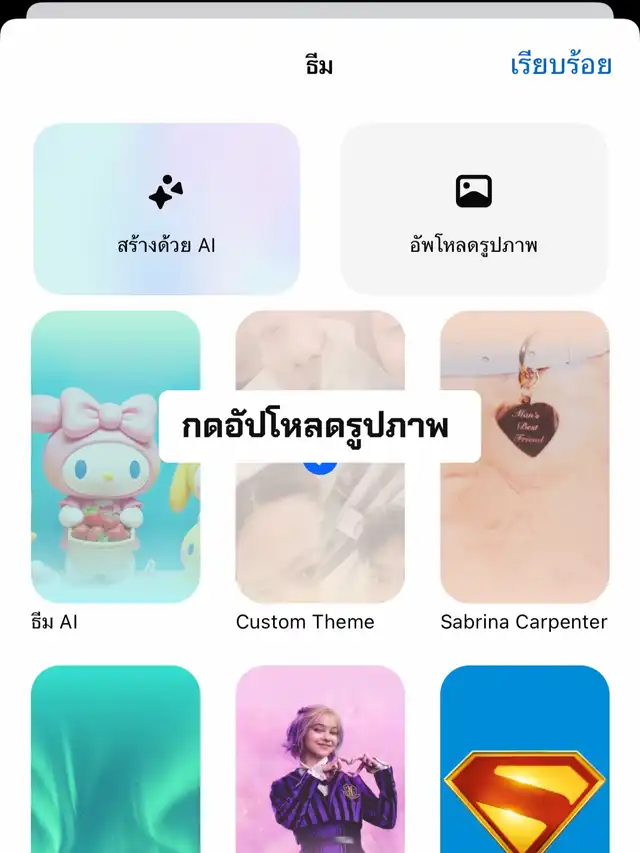640x853 pixels.
Task: Open the Superman logo theme tile
Action: click(x=525, y=760)
